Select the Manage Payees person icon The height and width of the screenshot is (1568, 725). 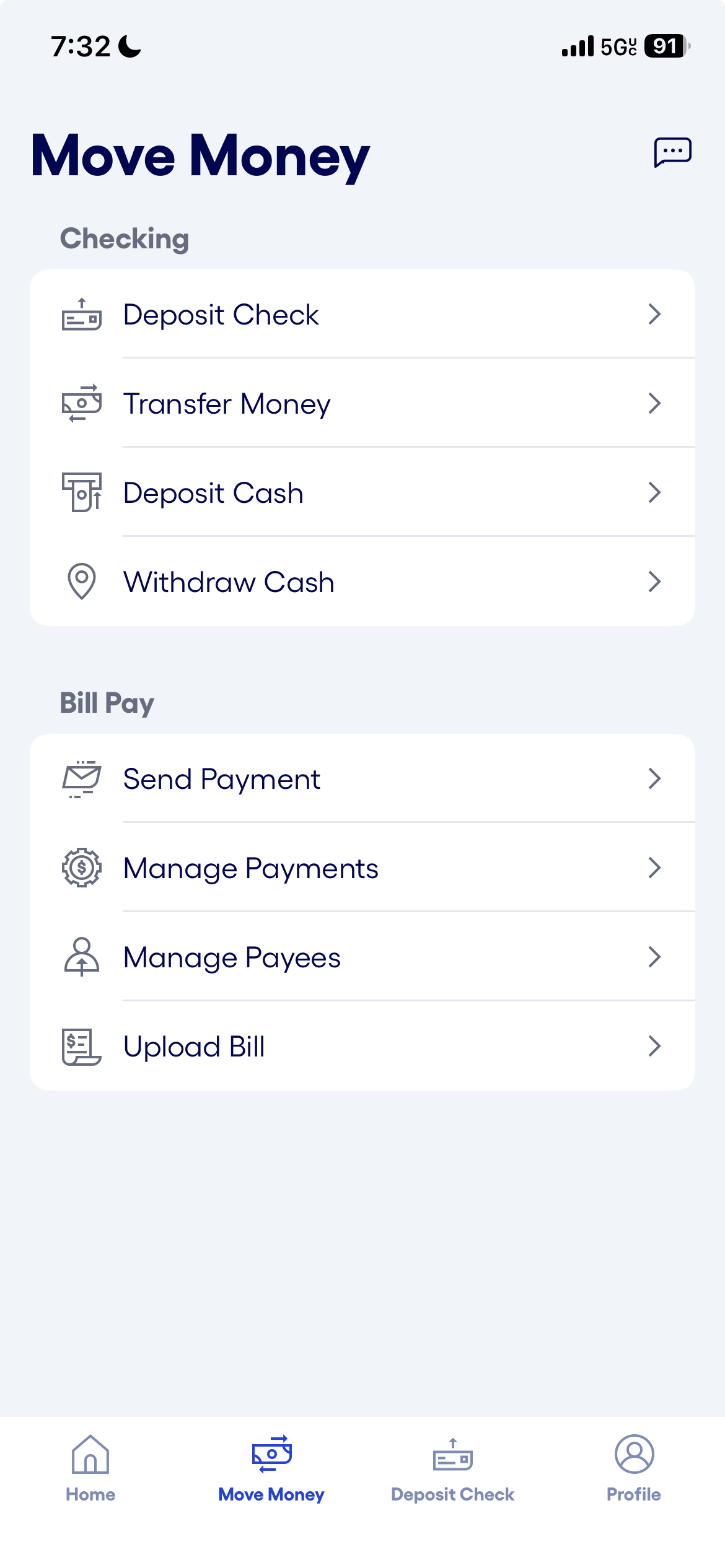point(81,957)
